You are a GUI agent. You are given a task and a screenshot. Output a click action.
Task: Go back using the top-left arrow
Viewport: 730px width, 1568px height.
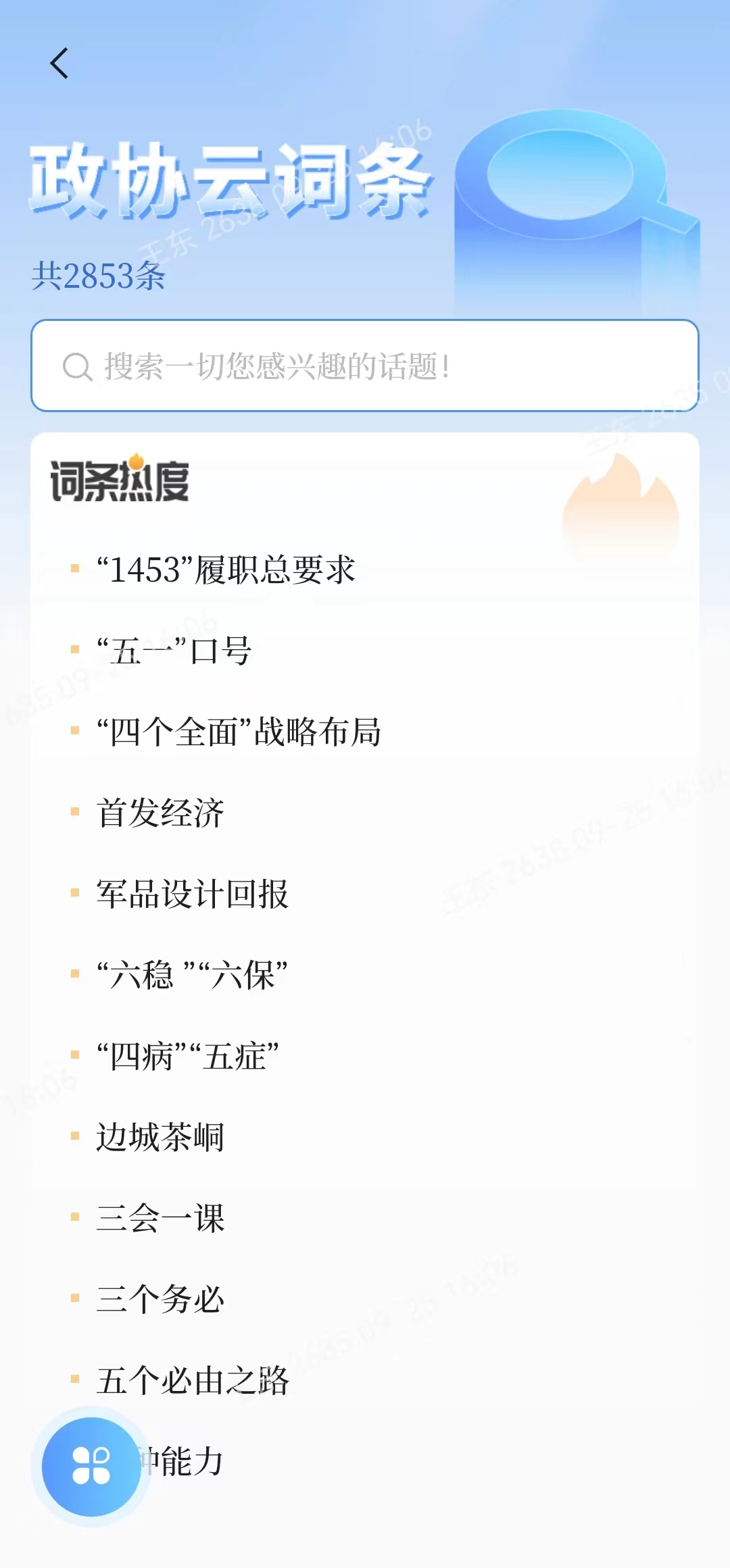point(59,64)
